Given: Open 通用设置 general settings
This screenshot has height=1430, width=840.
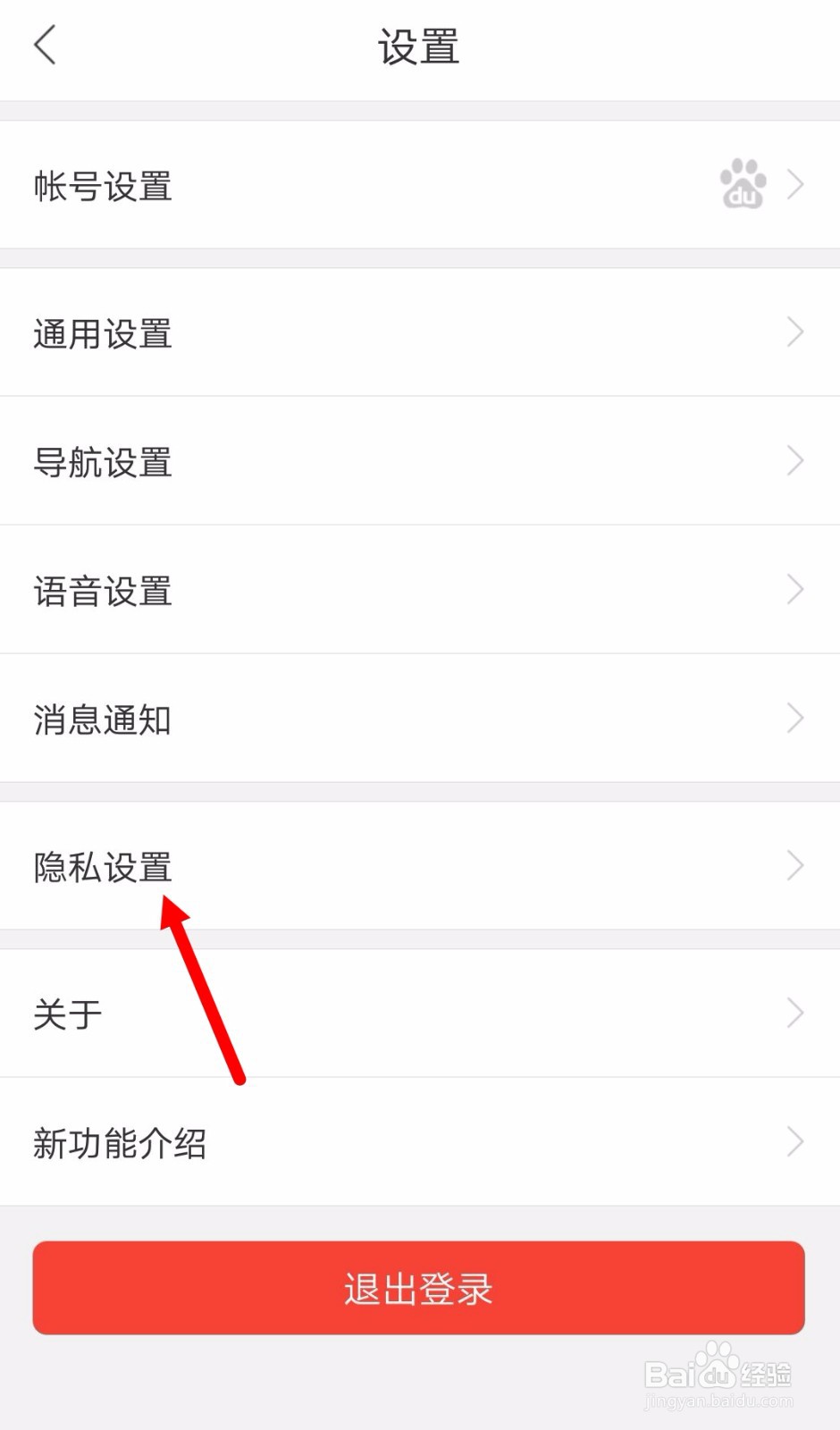Looking at the screenshot, I should coord(101,334).
